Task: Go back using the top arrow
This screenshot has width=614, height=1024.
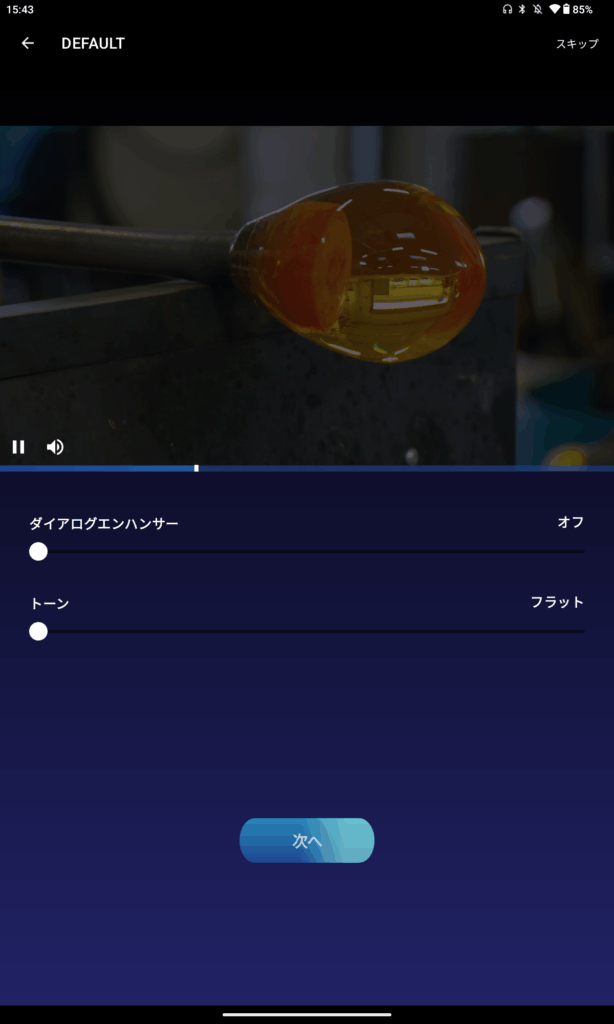Action: 28,44
